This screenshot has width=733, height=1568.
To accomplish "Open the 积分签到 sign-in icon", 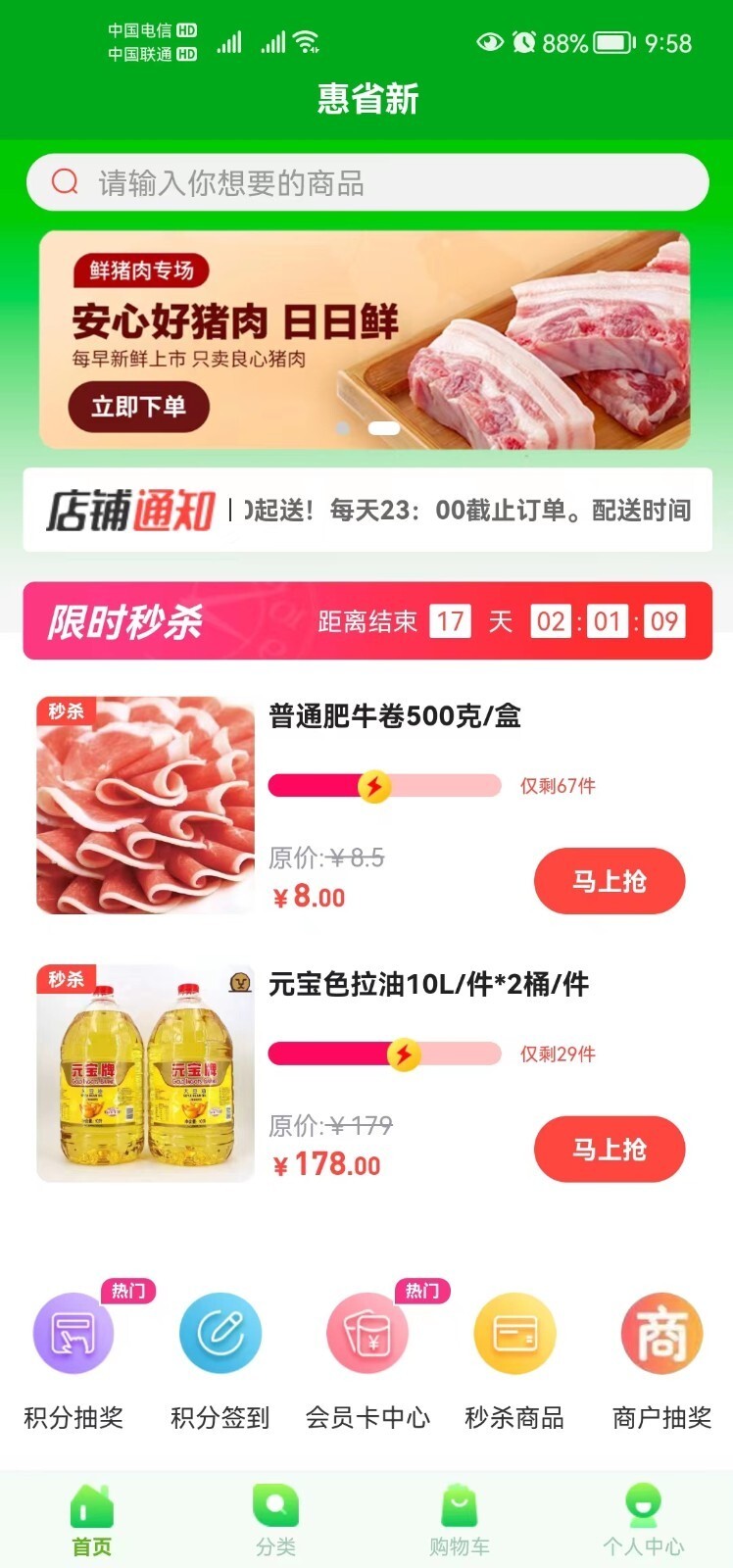I will [x=220, y=1333].
